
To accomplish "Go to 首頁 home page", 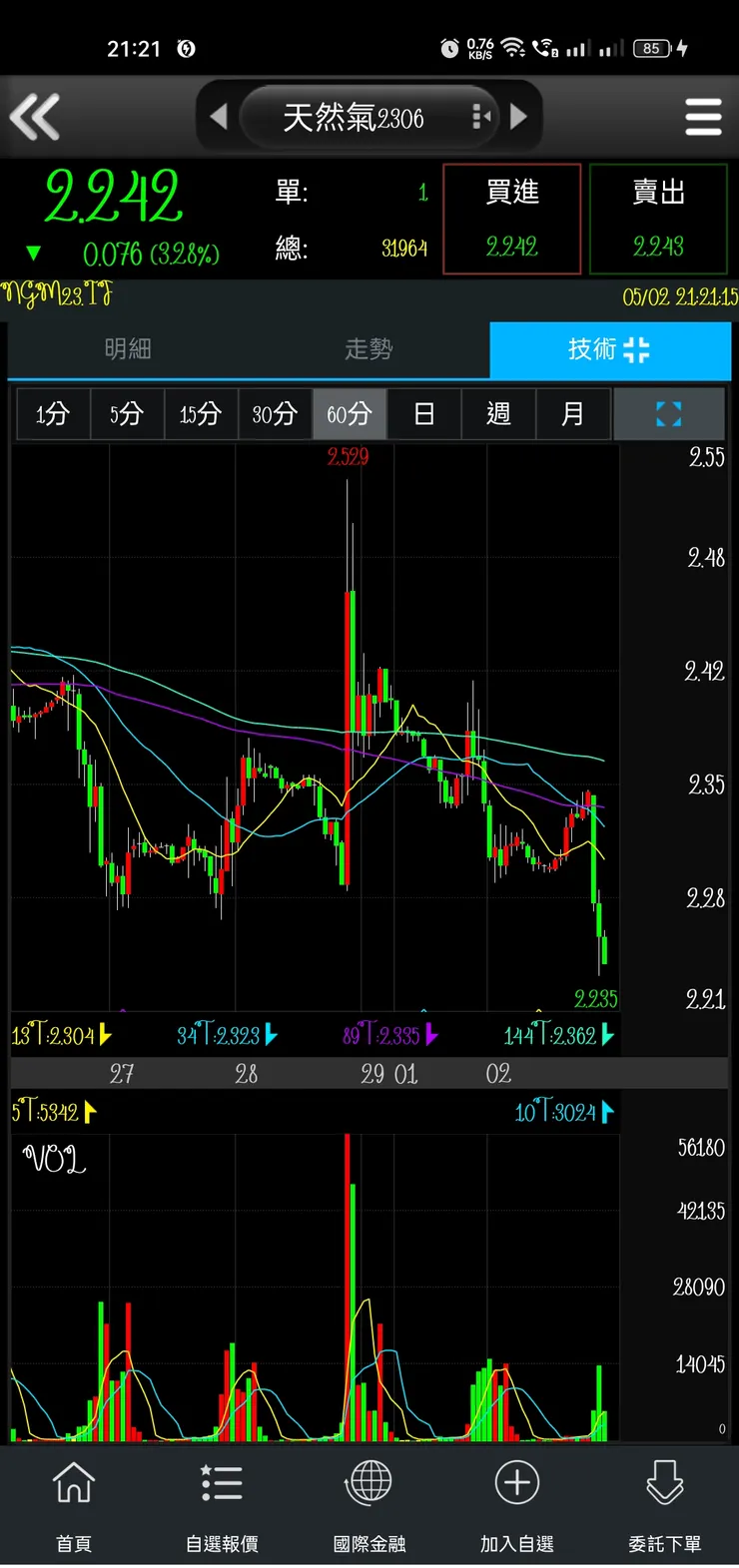I will 73,1502.
